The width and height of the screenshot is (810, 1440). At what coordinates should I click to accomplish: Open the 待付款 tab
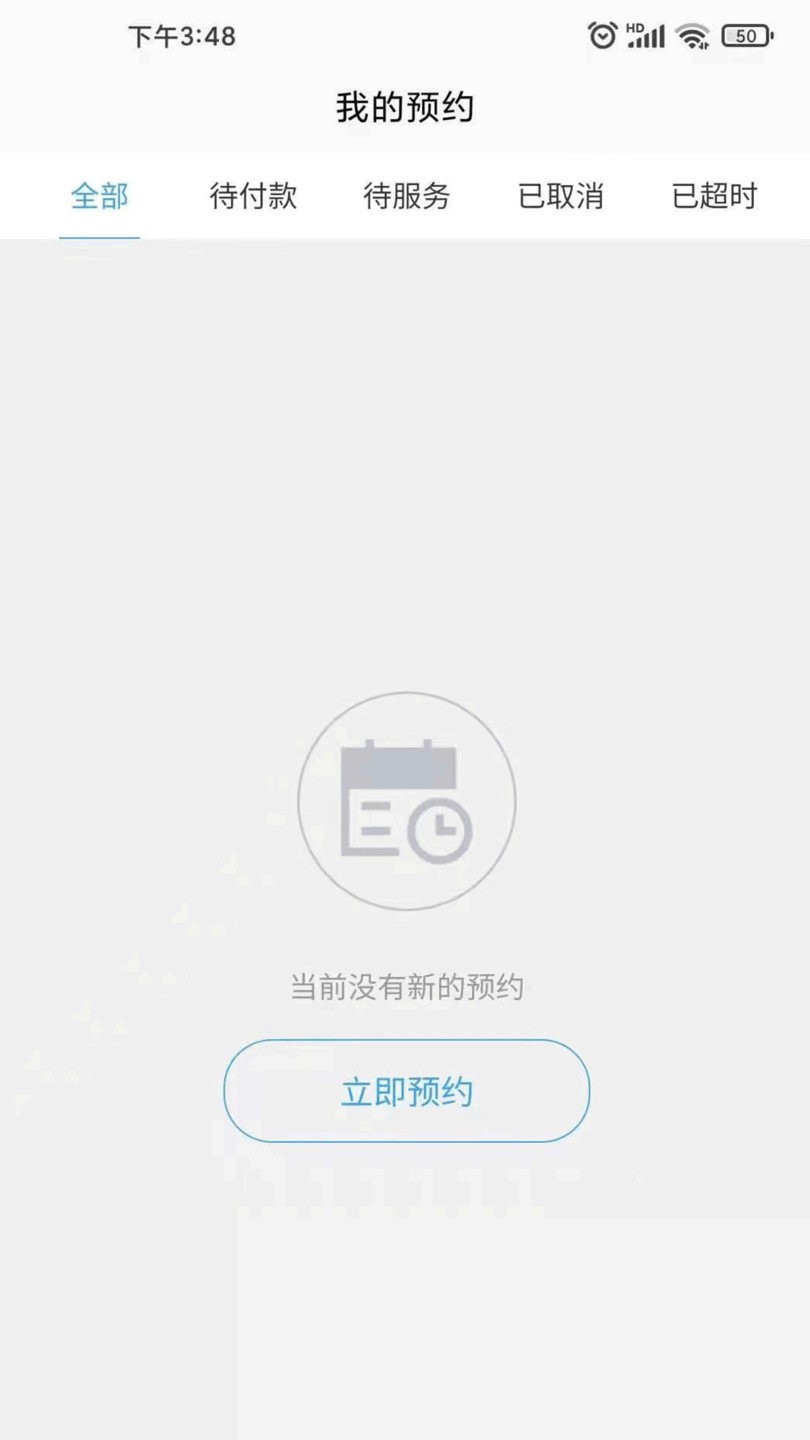[253, 196]
